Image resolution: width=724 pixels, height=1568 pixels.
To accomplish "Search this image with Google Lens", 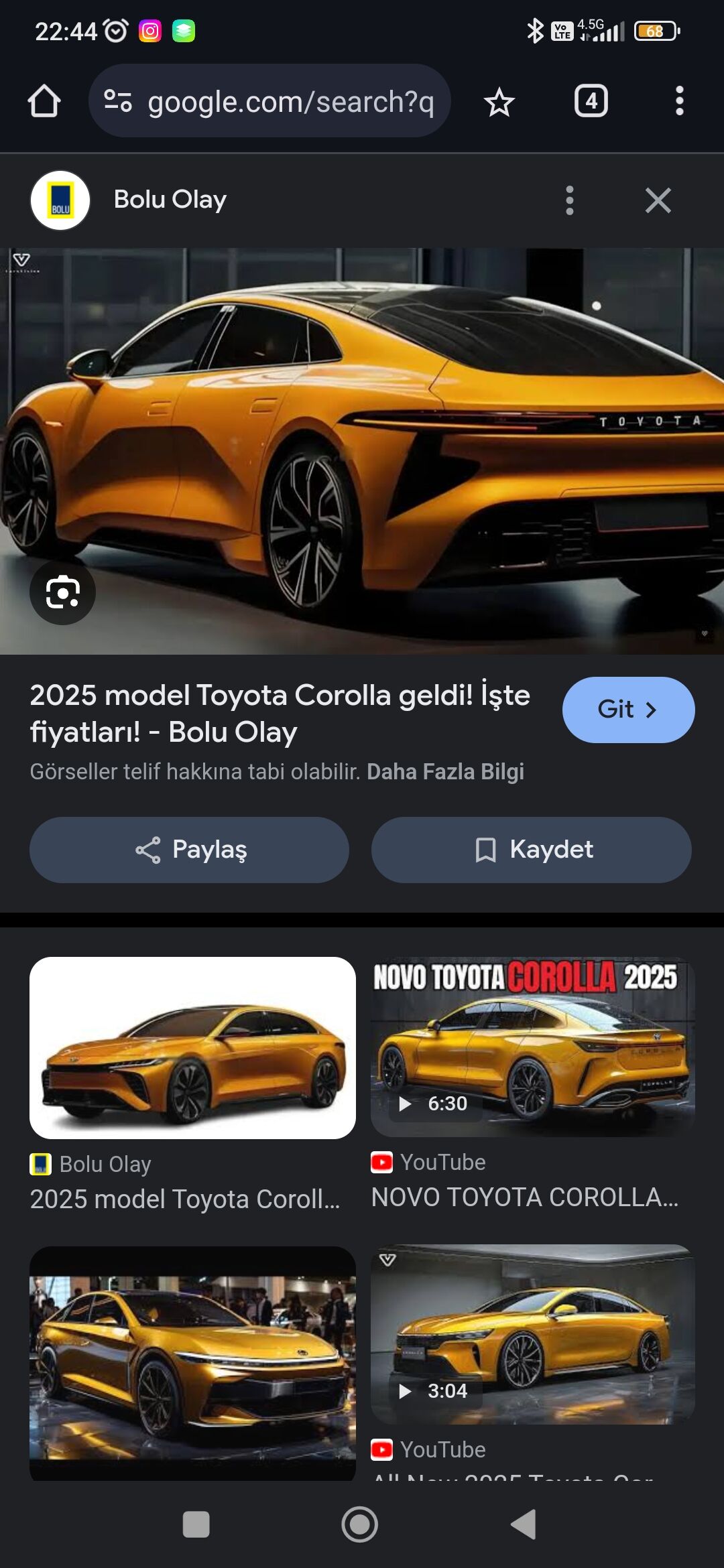I will (62, 592).
